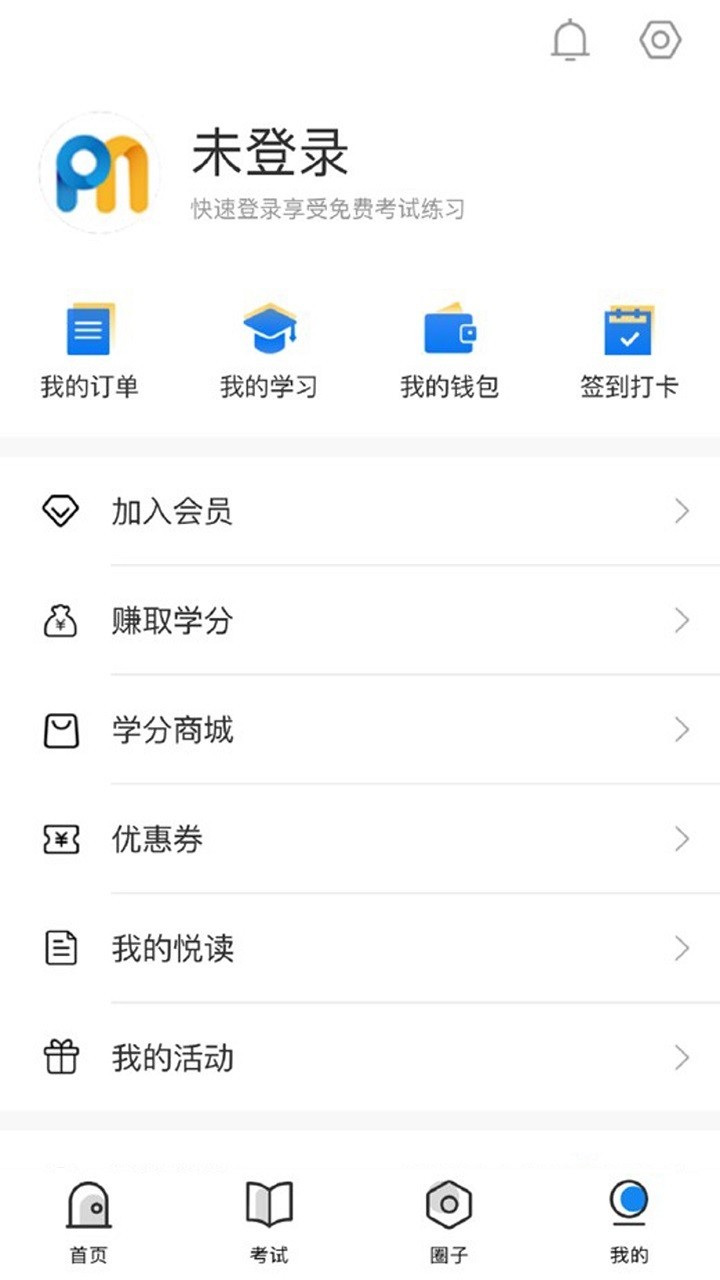Open the notification bell
This screenshot has width=720, height=1280.
[x=571, y=40]
